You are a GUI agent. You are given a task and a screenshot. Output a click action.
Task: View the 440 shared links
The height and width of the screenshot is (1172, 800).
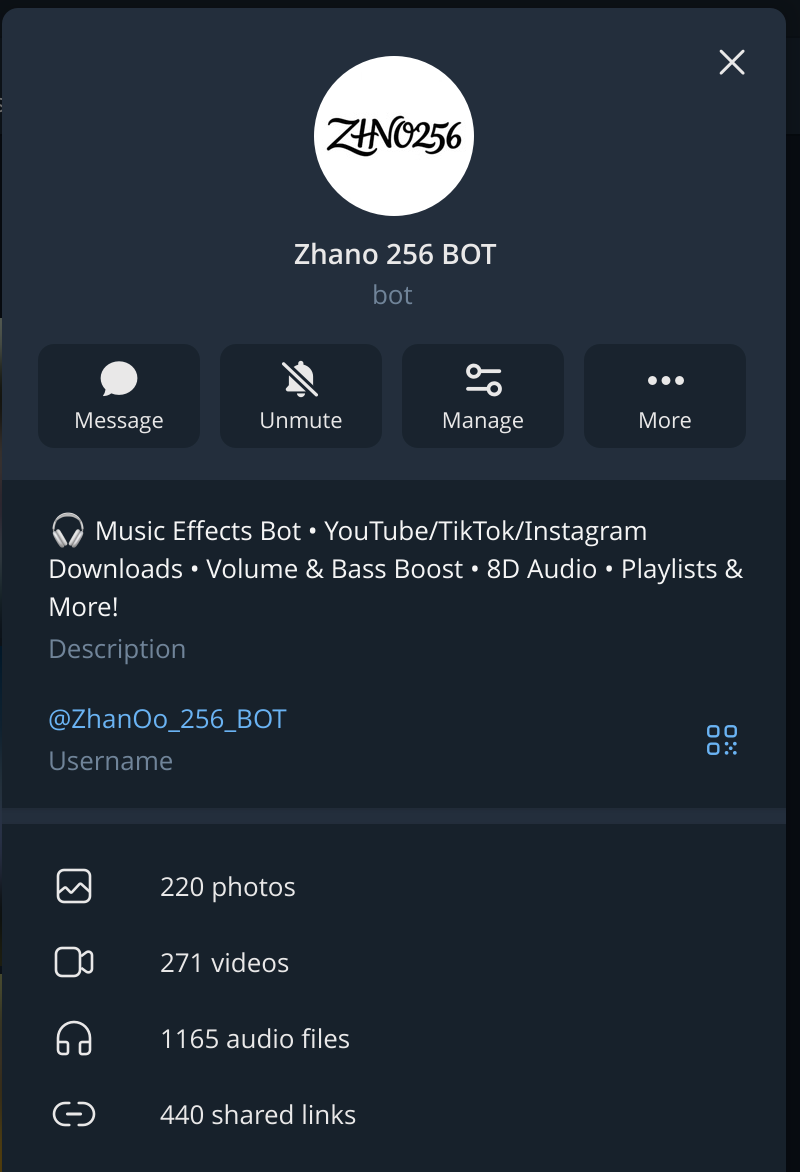[x=258, y=1114]
